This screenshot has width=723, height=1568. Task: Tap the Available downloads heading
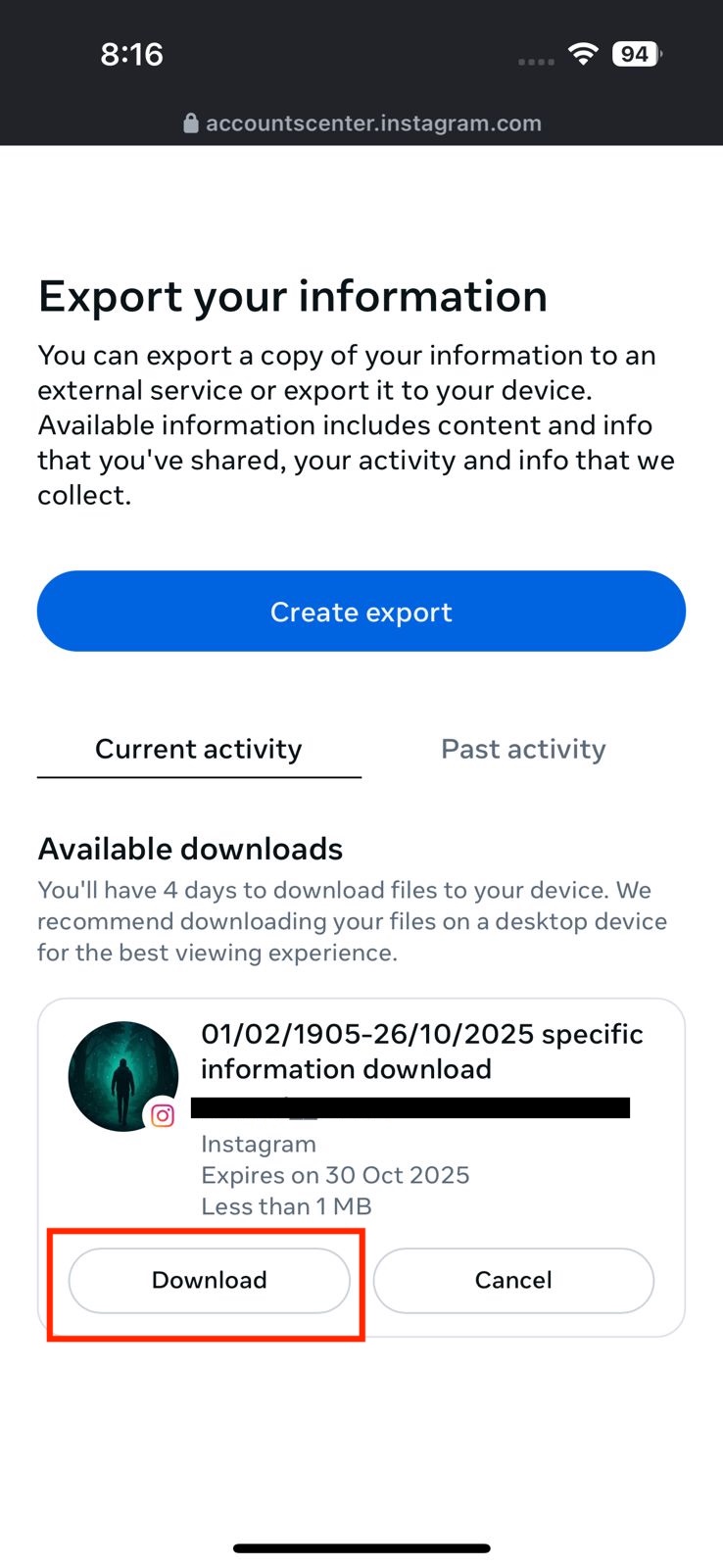tap(189, 849)
